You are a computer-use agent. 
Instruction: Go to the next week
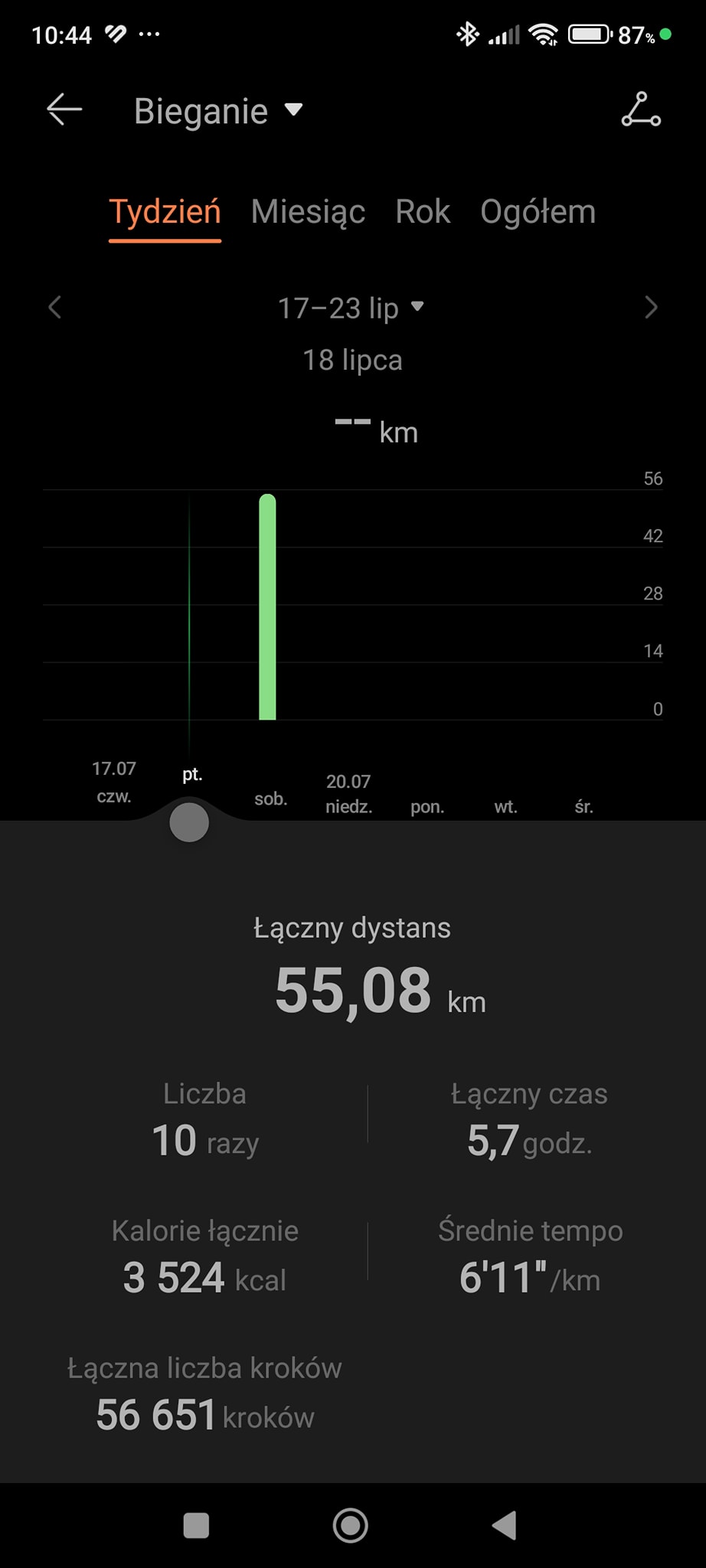click(651, 308)
